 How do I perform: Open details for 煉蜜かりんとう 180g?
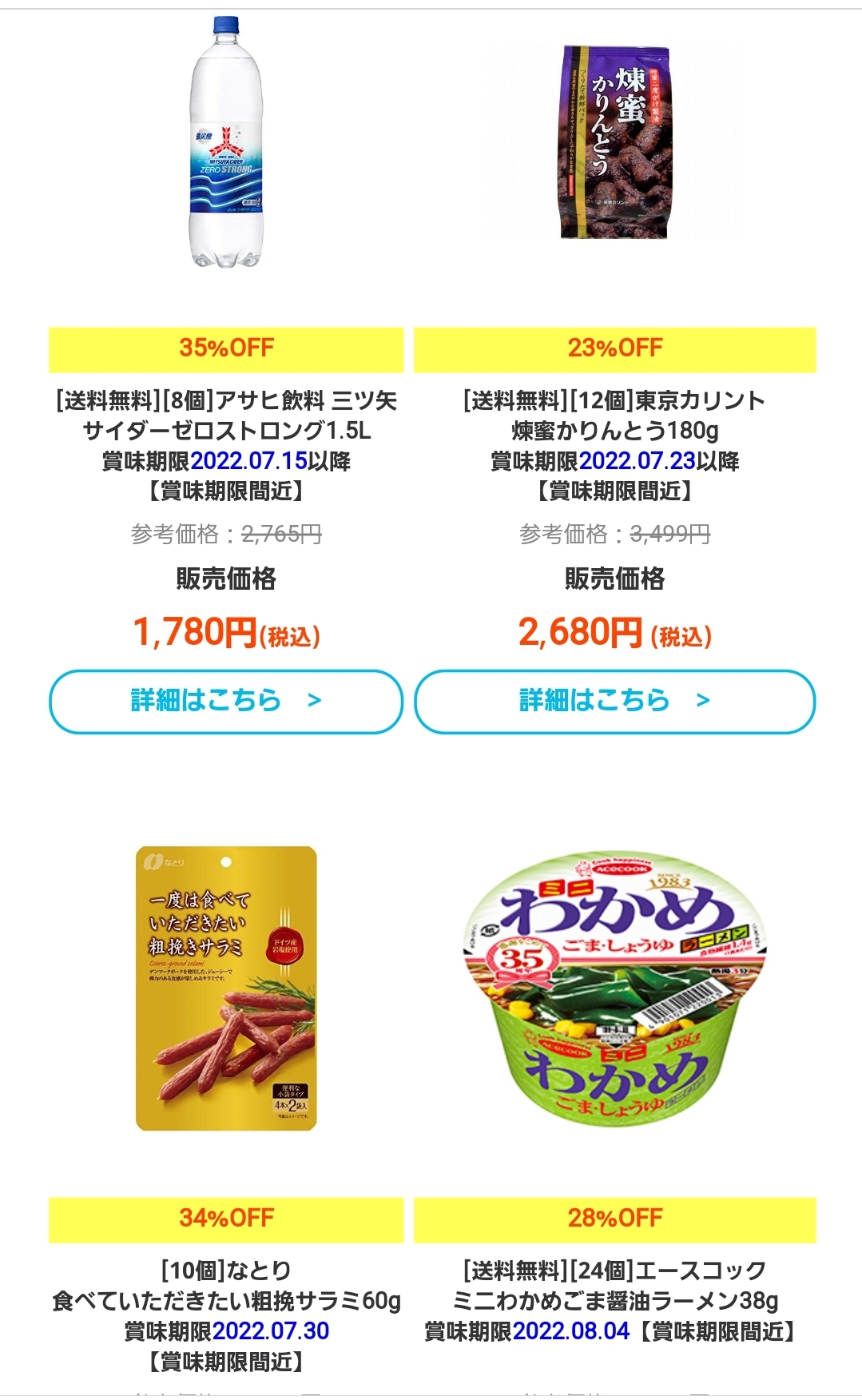[614, 701]
